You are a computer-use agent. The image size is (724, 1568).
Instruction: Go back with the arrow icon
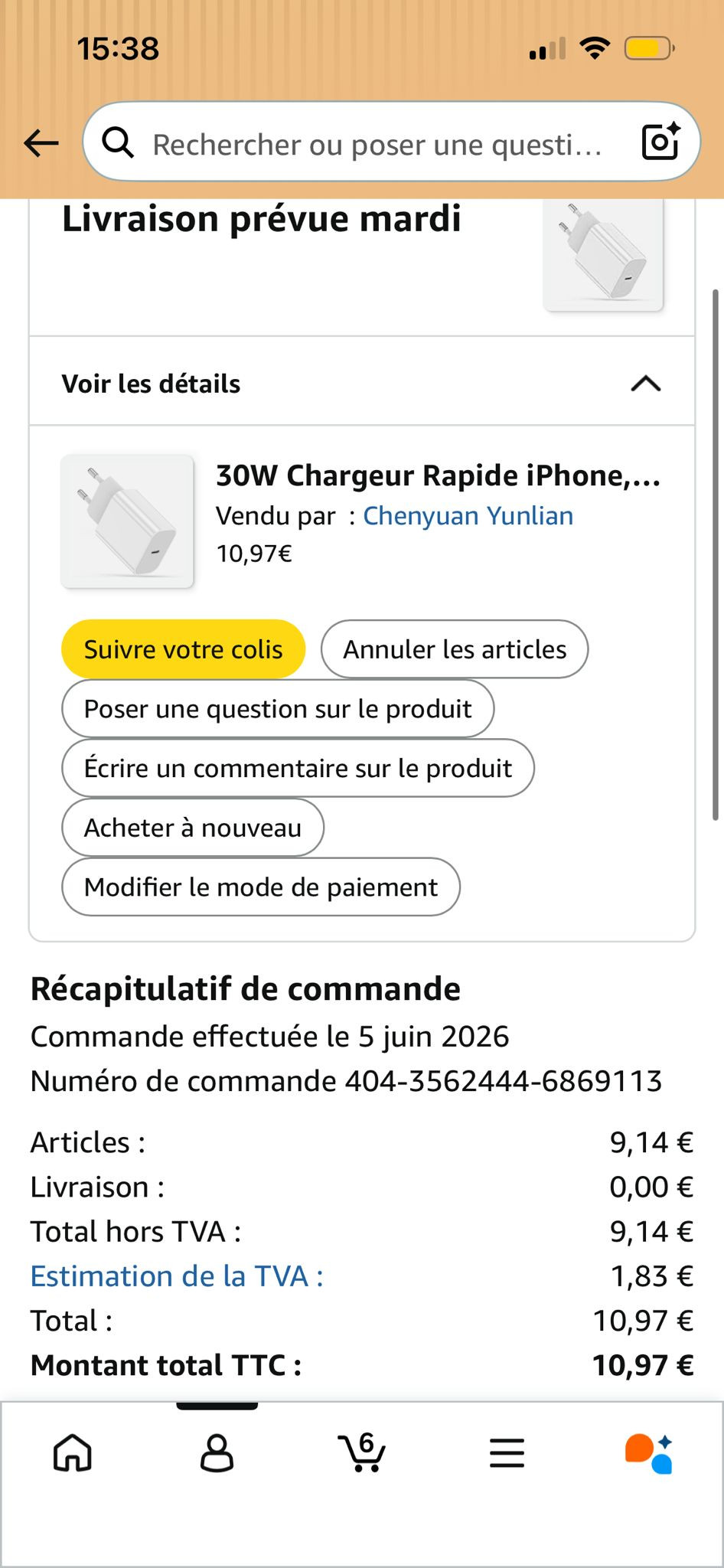pos(41,142)
